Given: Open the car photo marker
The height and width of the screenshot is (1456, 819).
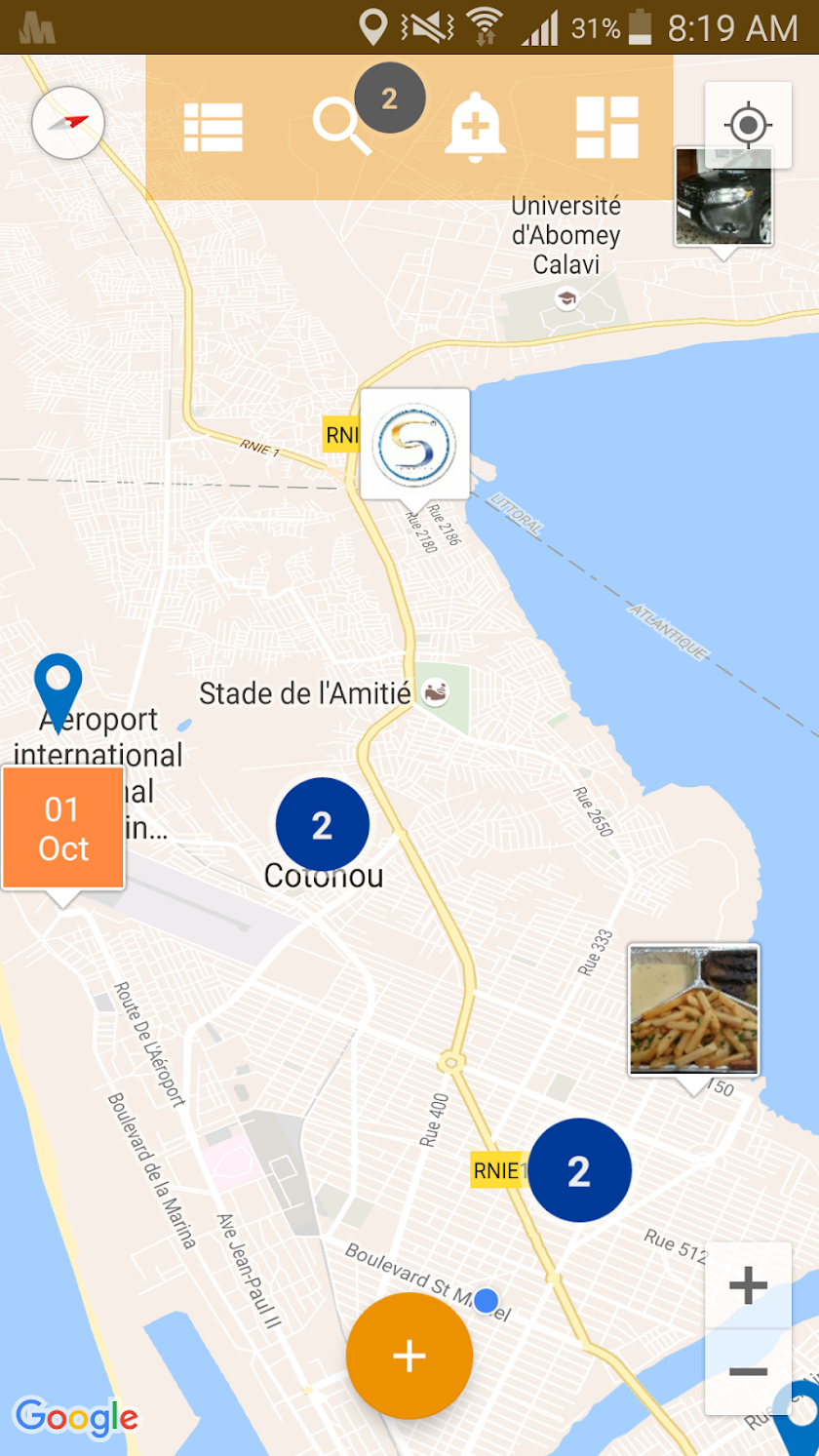Looking at the screenshot, I should tap(723, 197).
